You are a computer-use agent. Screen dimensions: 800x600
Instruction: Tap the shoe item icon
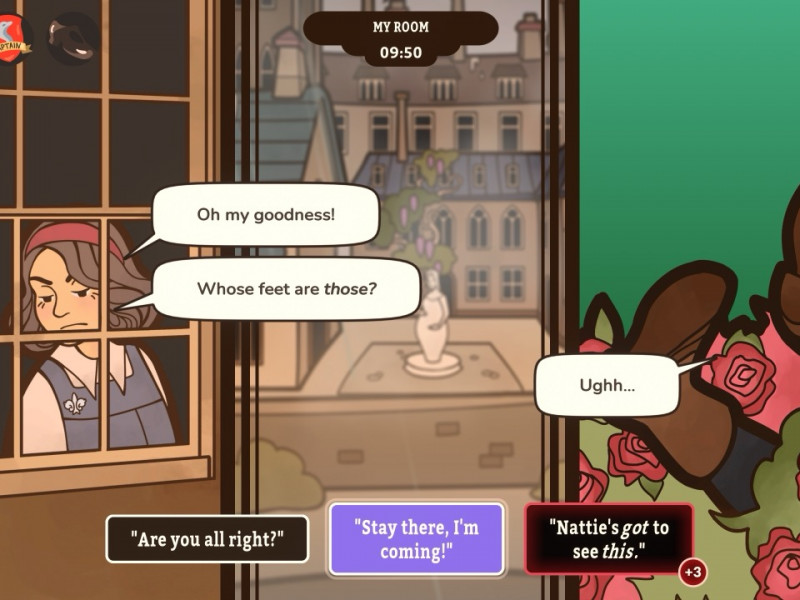point(74,38)
